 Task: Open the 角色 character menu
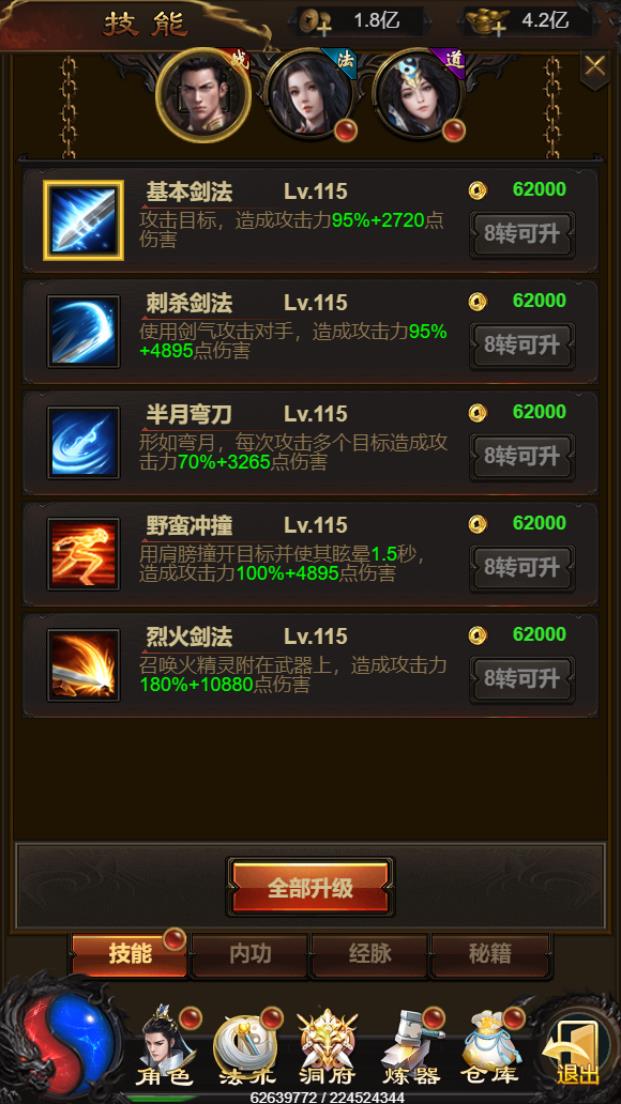[165, 1050]
